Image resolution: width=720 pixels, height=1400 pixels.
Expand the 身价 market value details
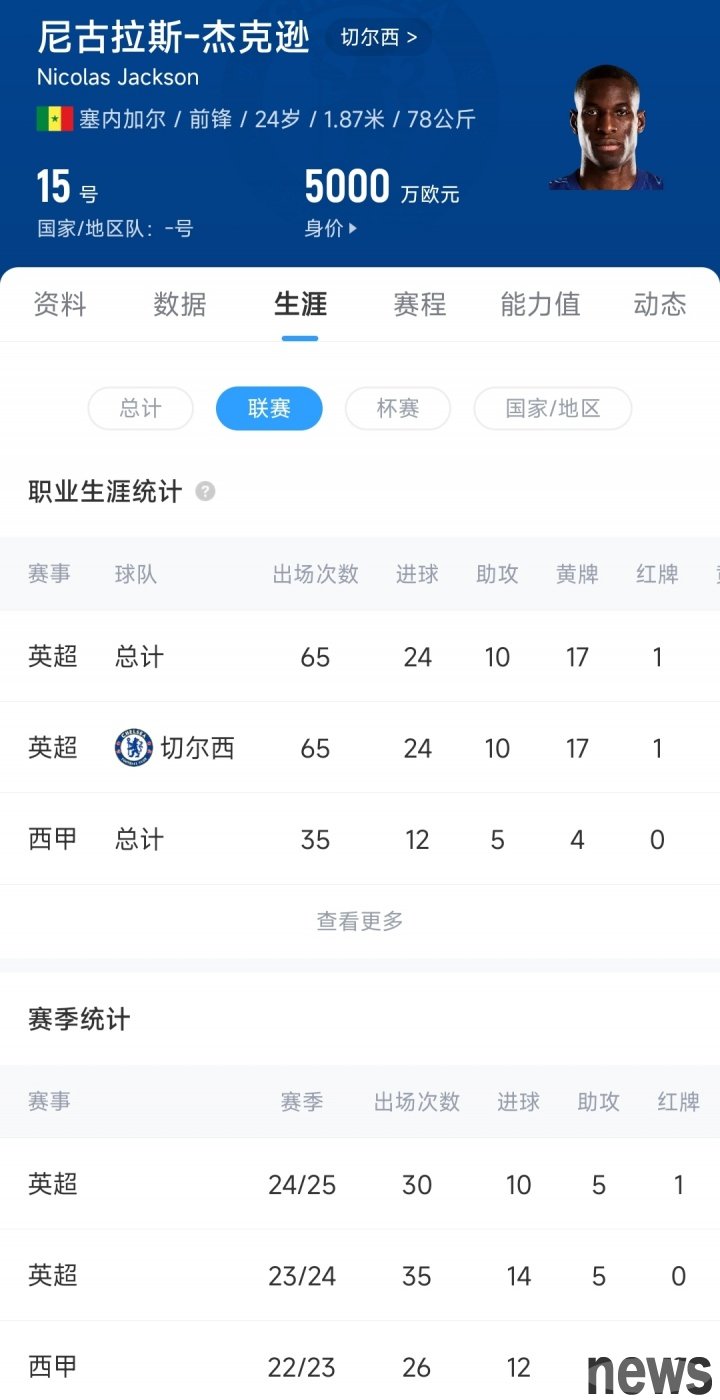tap(331, 228)
